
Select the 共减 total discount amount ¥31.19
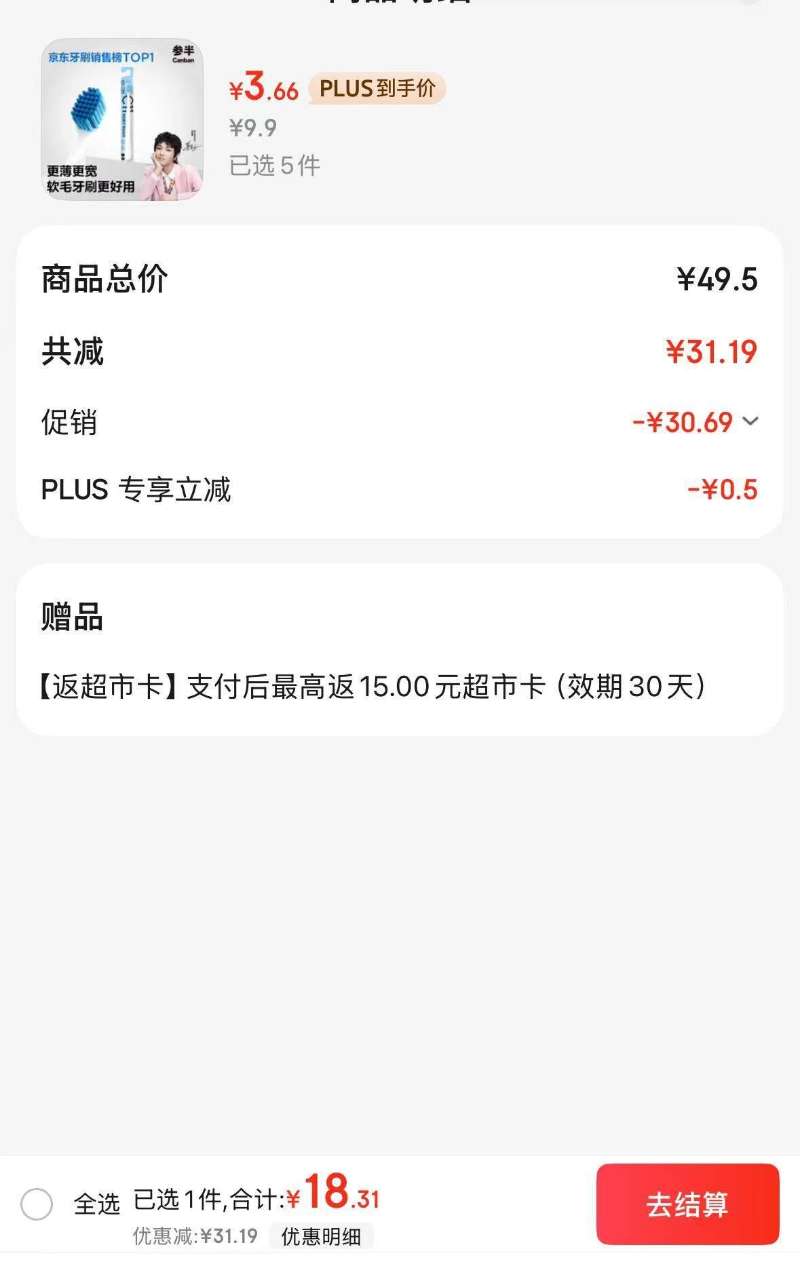click(713, 352)
